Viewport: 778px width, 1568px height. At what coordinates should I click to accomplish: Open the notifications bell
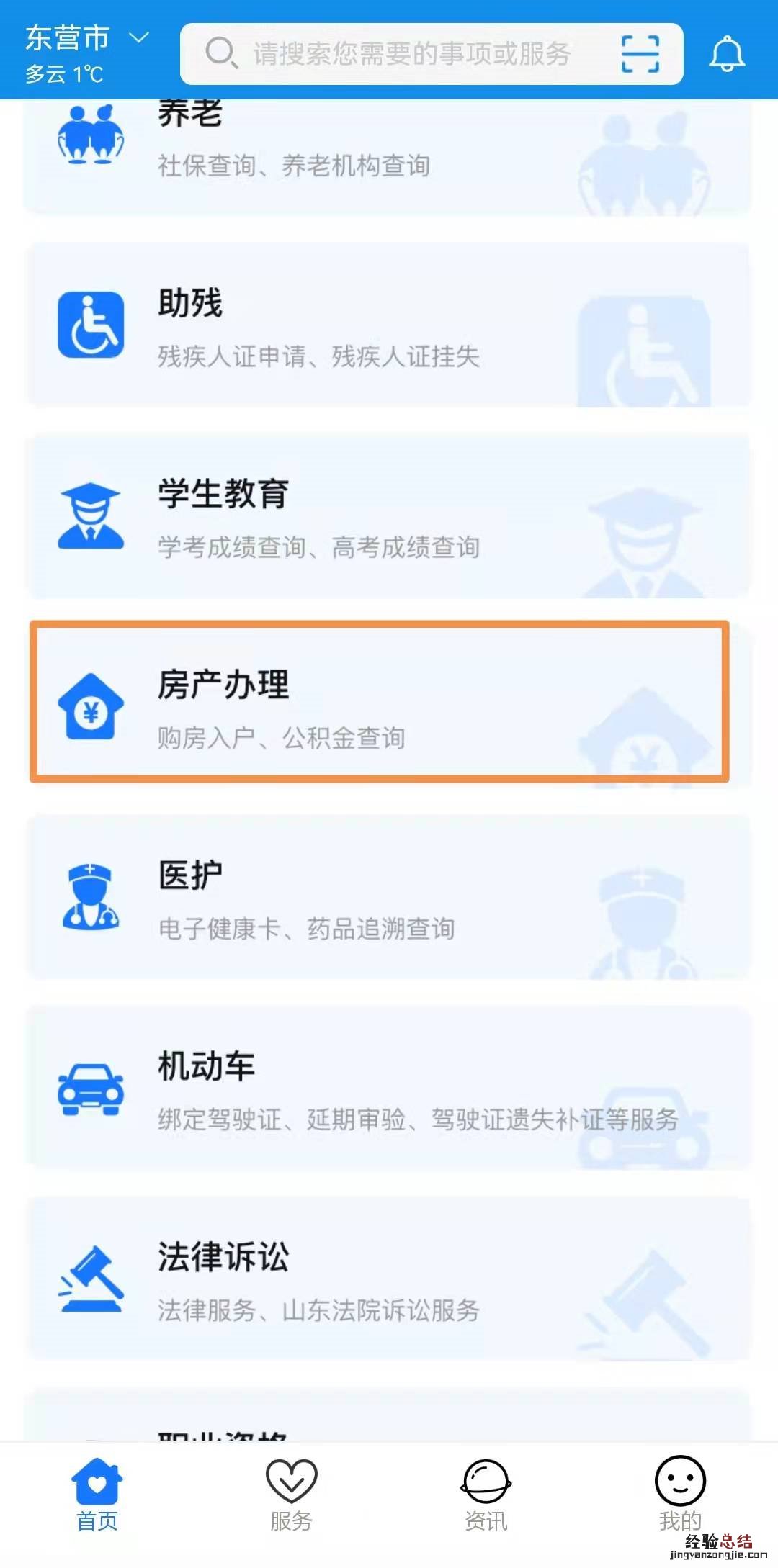click(726, 54)
